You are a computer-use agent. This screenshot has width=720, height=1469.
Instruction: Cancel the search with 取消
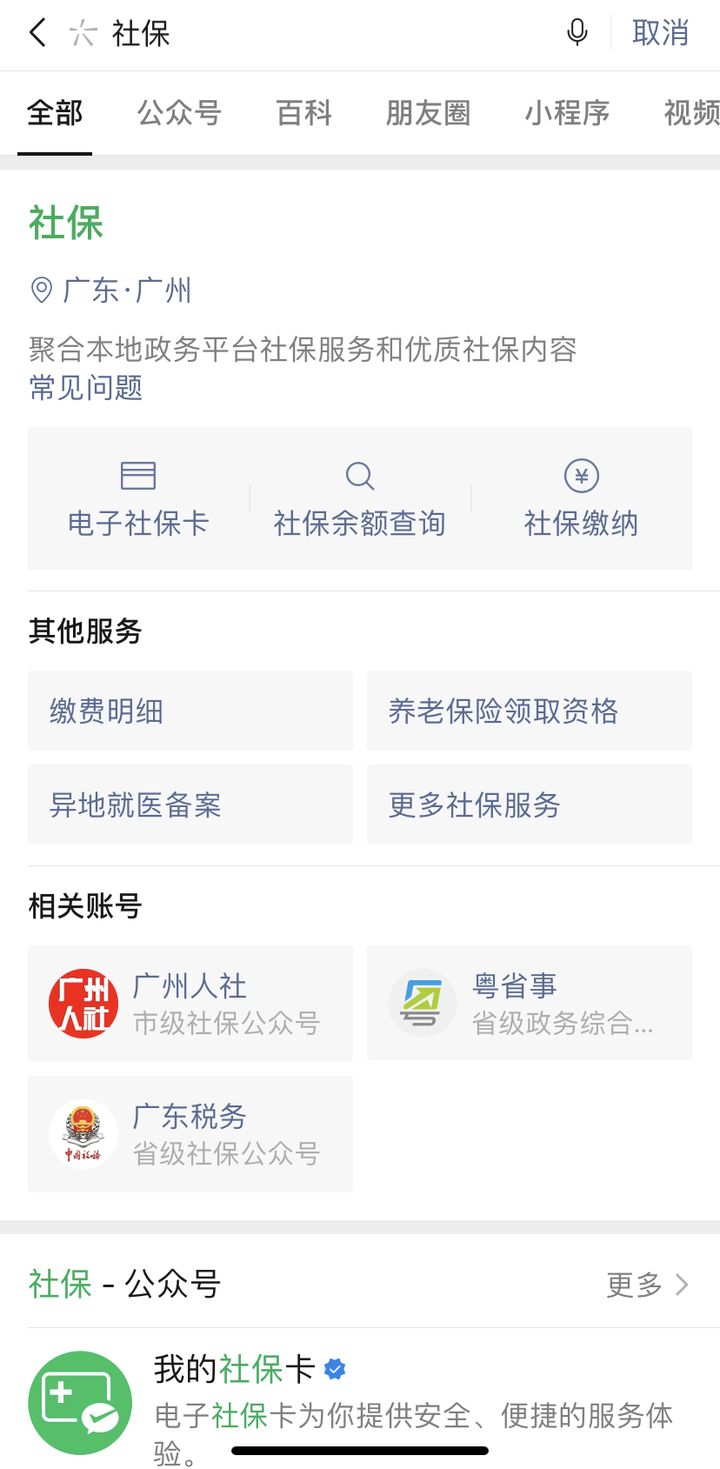pyautogui.click(x=660, y=33)
